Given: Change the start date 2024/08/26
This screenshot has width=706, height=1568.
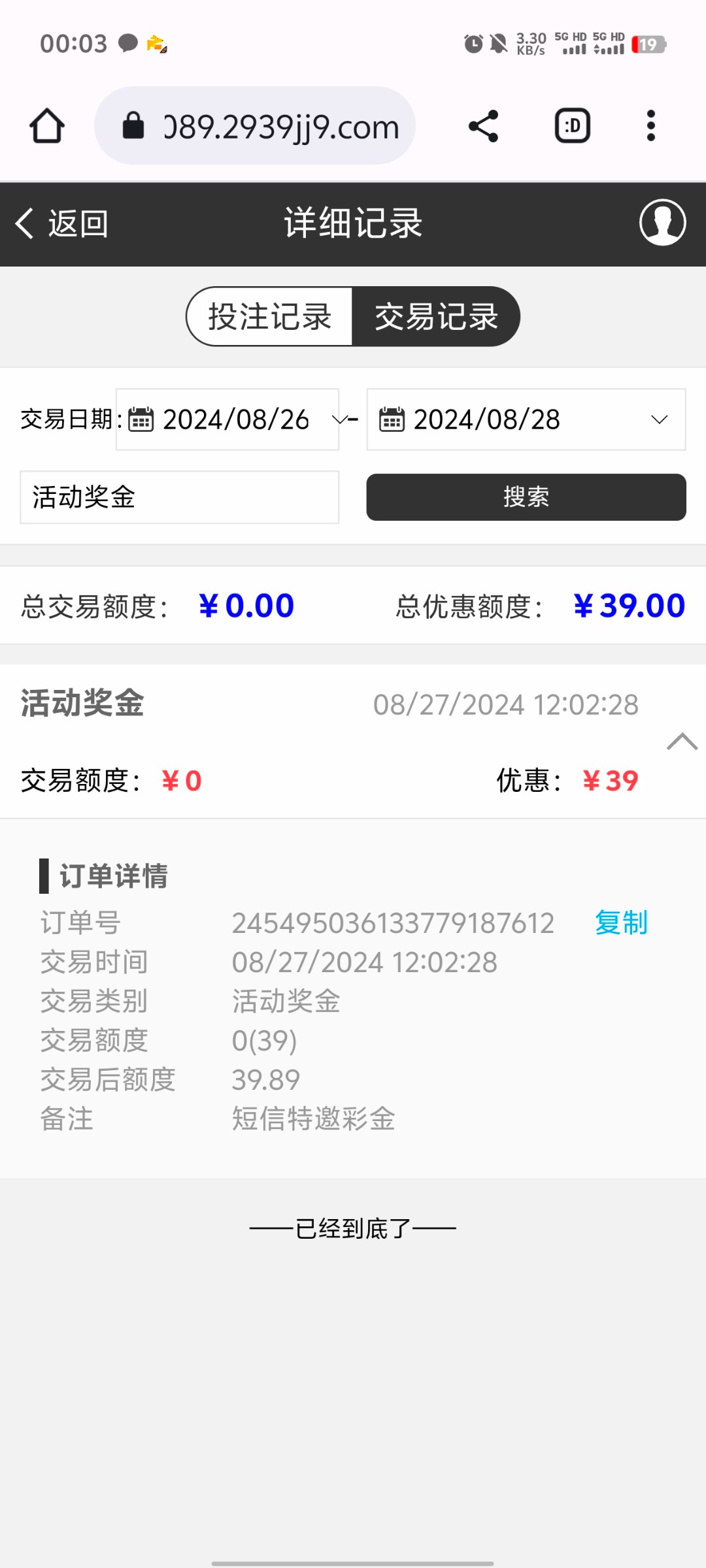Looking at the screenshot, I should point(227,419).
